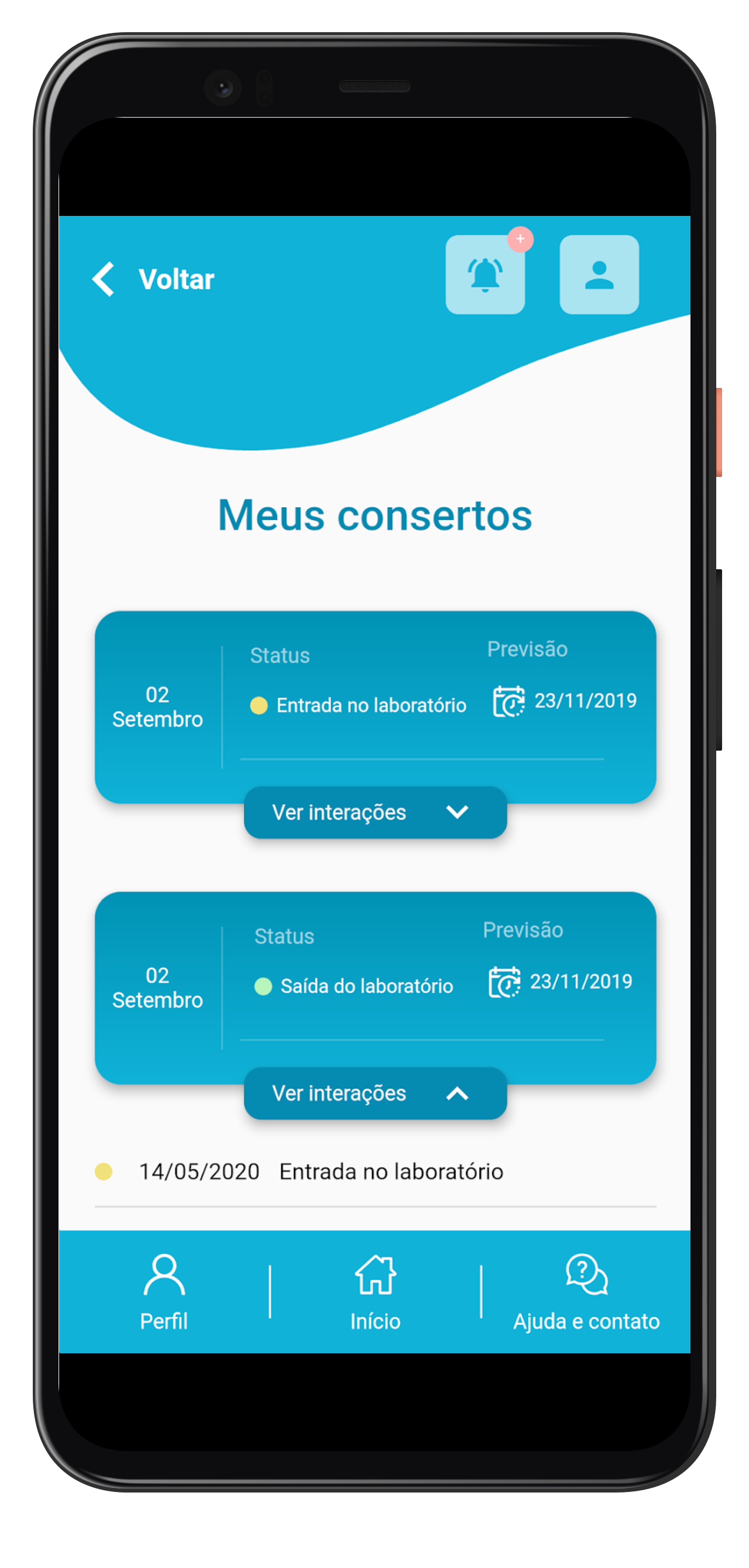Open the notifications bell
Screen dimensions: 749x1568
(x=485, y=275)
